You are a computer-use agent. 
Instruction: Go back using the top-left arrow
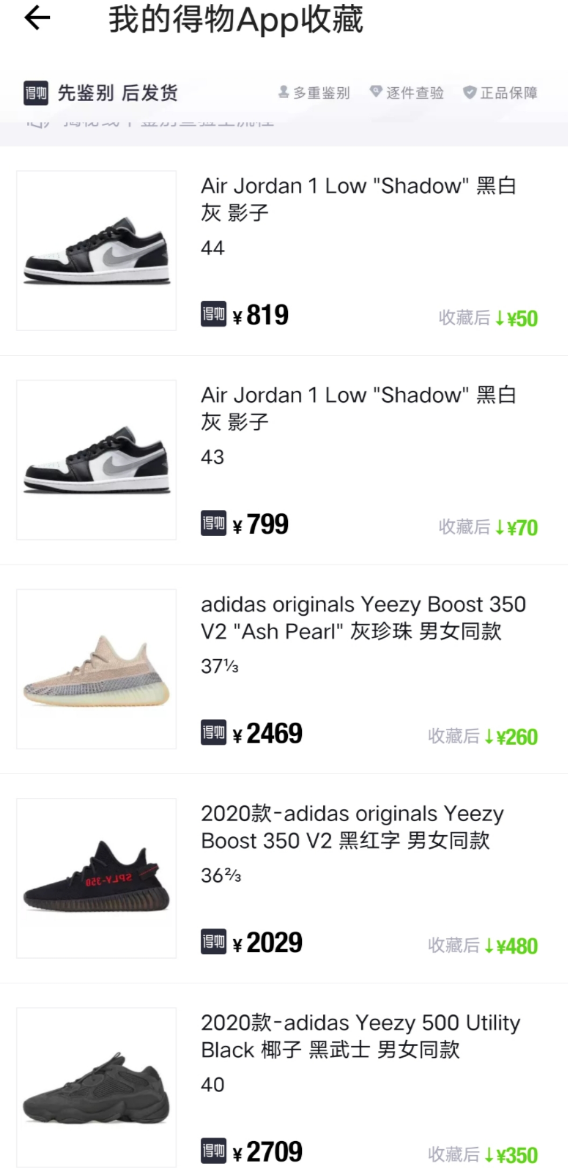point(36,18)
